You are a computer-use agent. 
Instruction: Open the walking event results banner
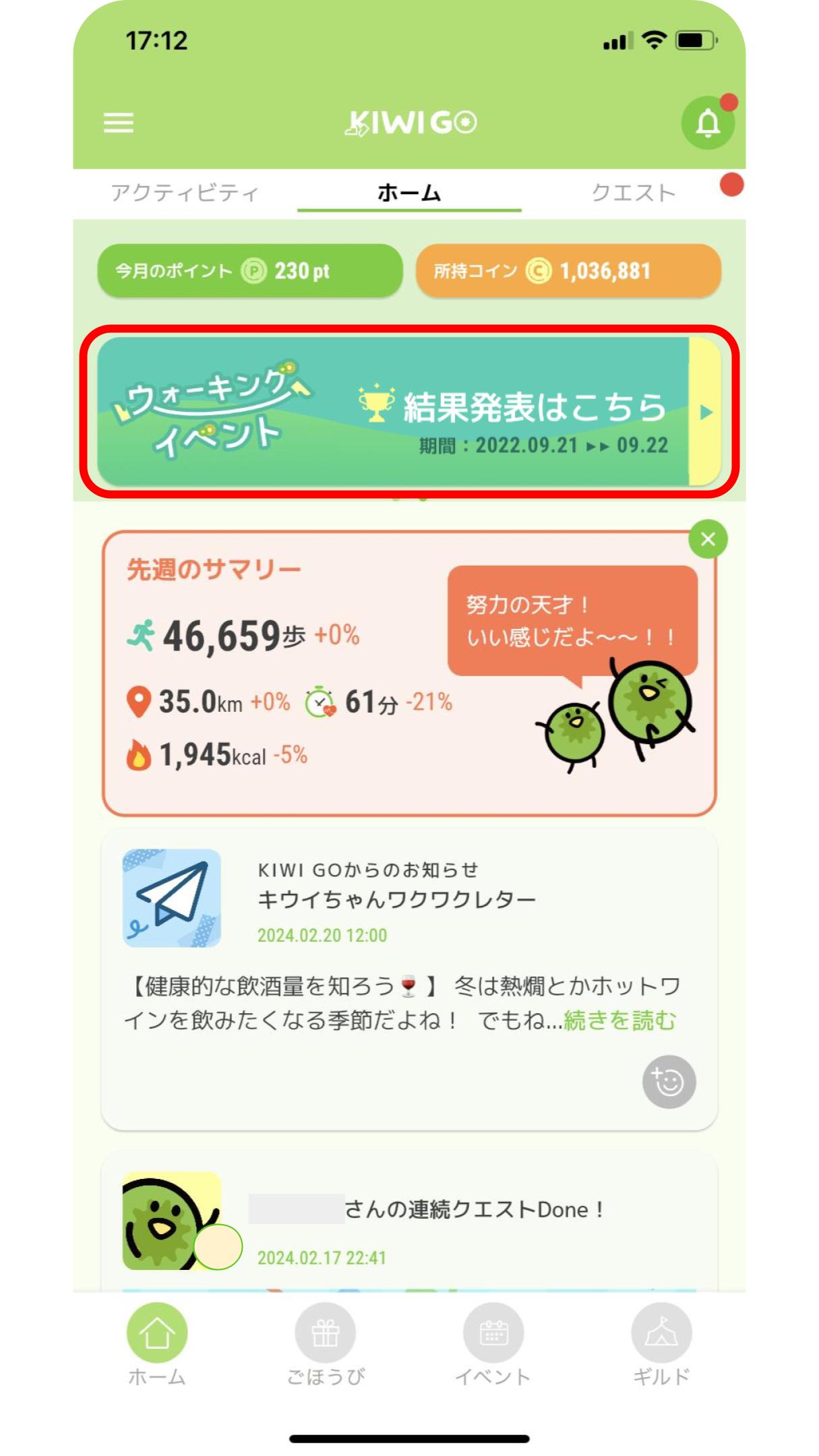[409, 411]
